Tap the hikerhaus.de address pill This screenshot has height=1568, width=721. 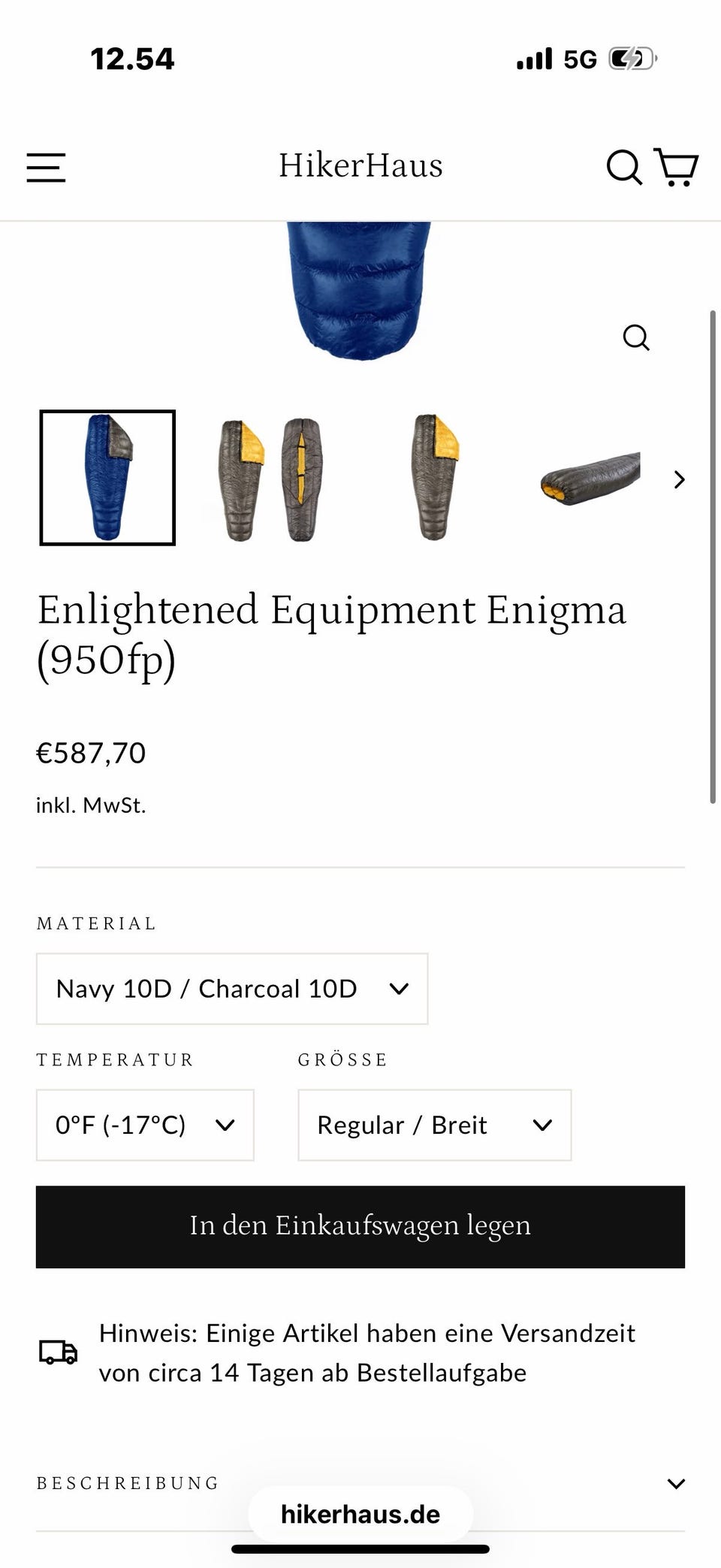(x=360, y=1514)
